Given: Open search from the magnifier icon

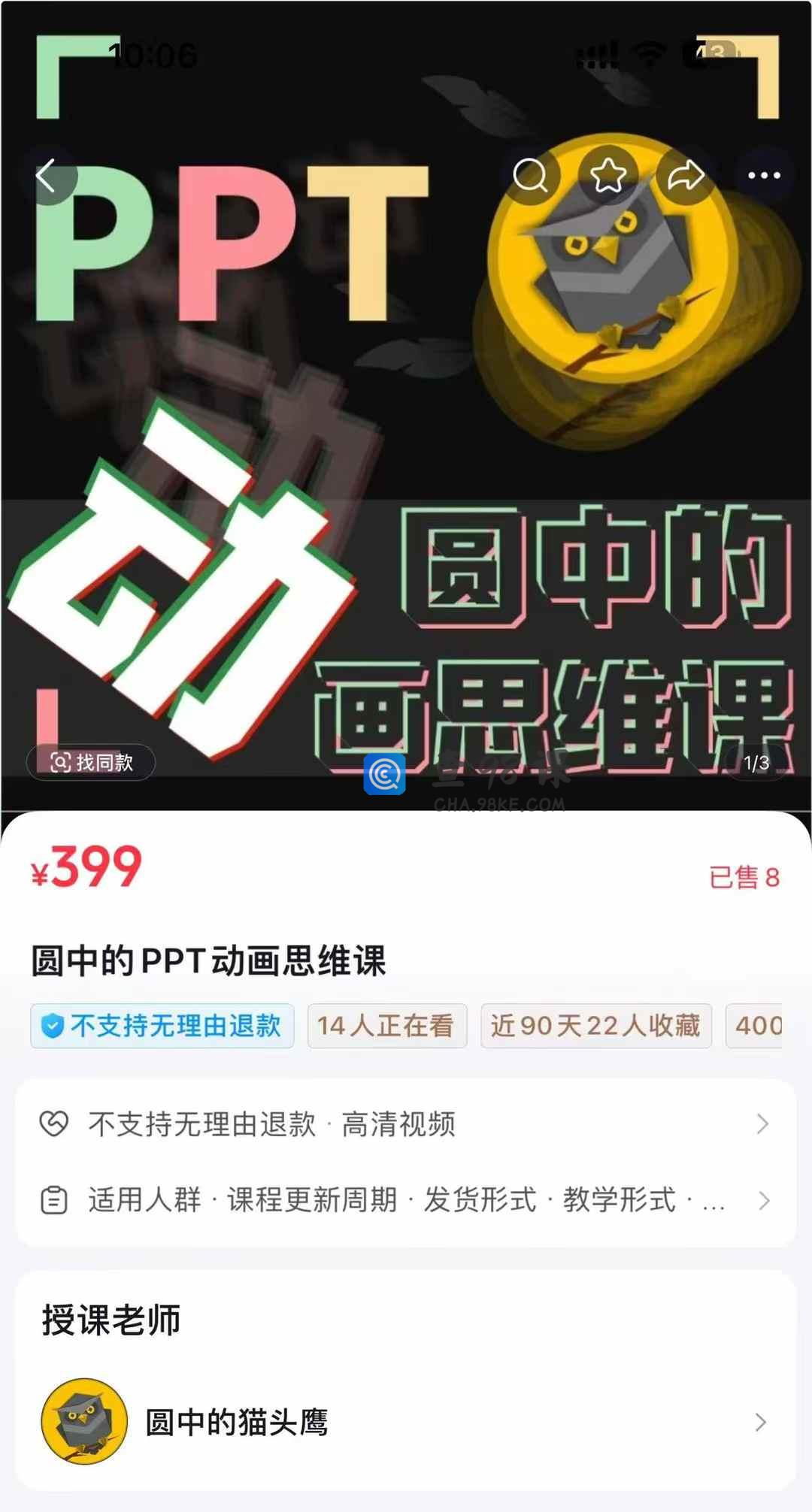Looking at the screenshot, I should [x=531, y=177].
